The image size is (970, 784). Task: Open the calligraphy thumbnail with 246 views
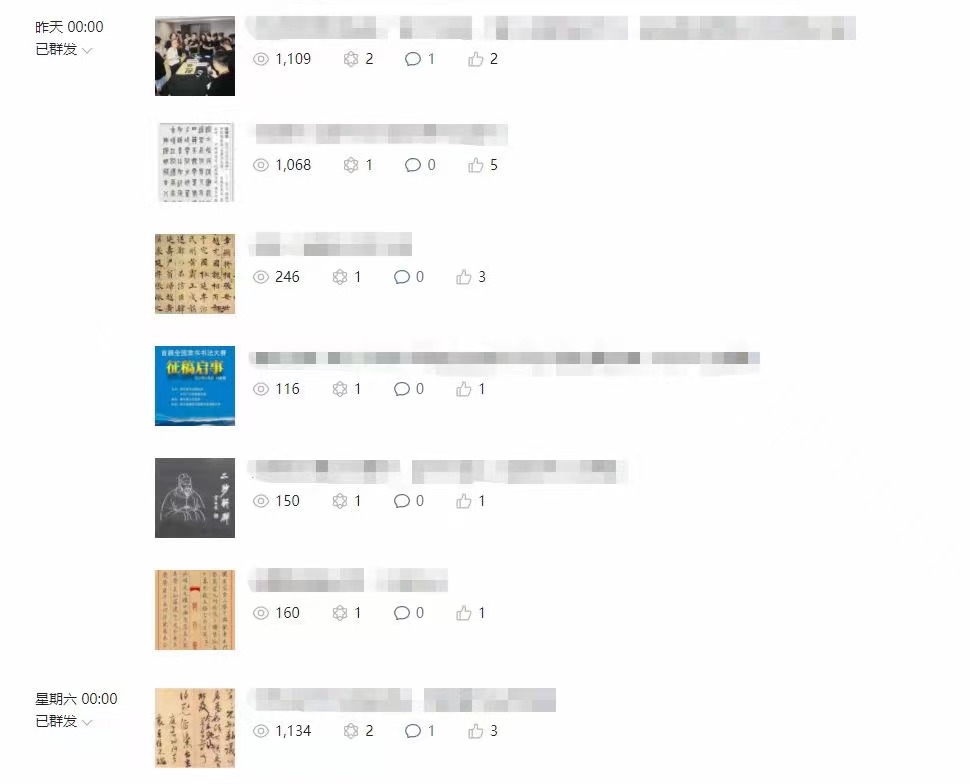click(195, 274)
